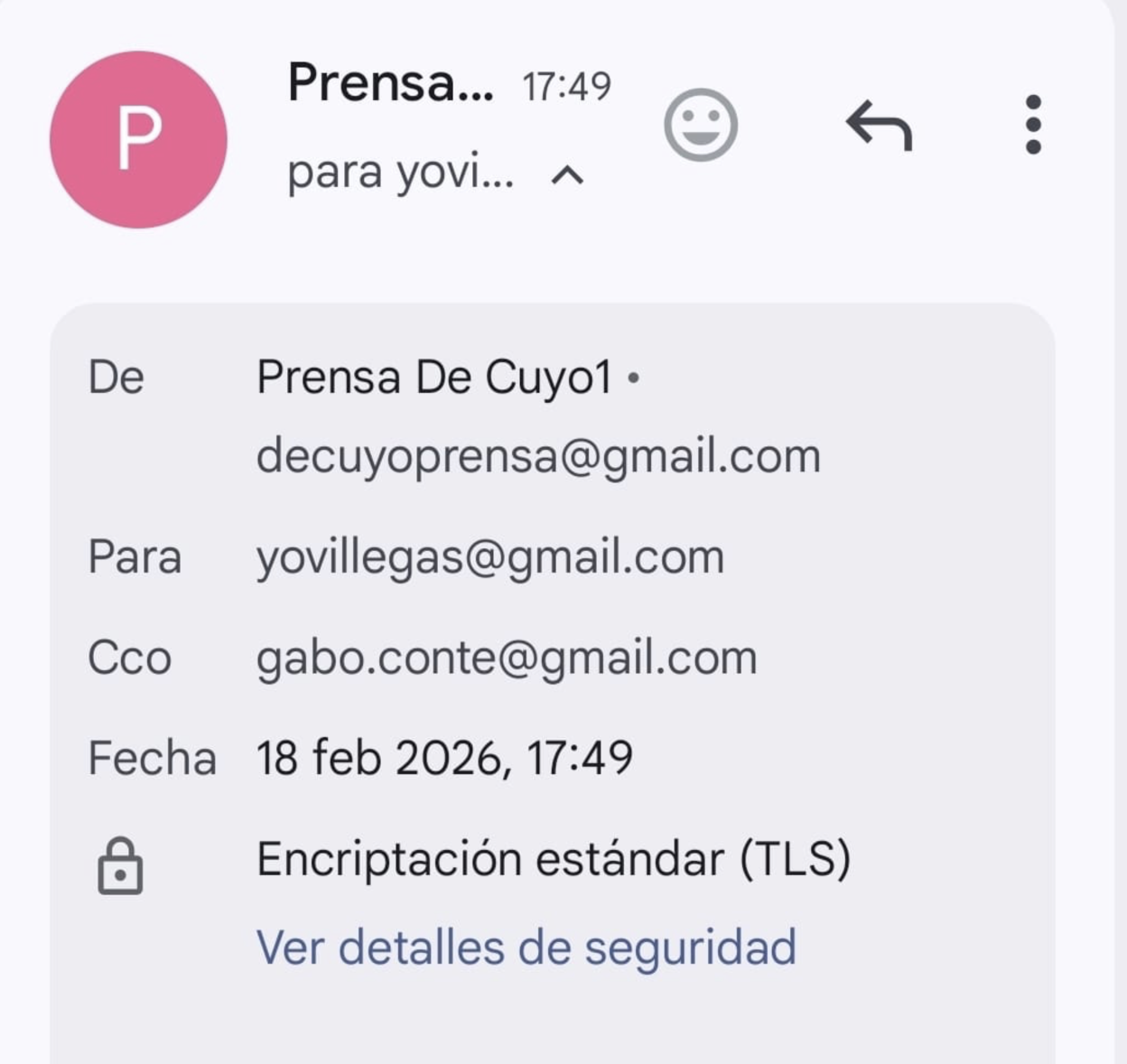Screen dimensions: 1127x1064
Task: Tap the sender's P avatar
Action: point(138,139)
